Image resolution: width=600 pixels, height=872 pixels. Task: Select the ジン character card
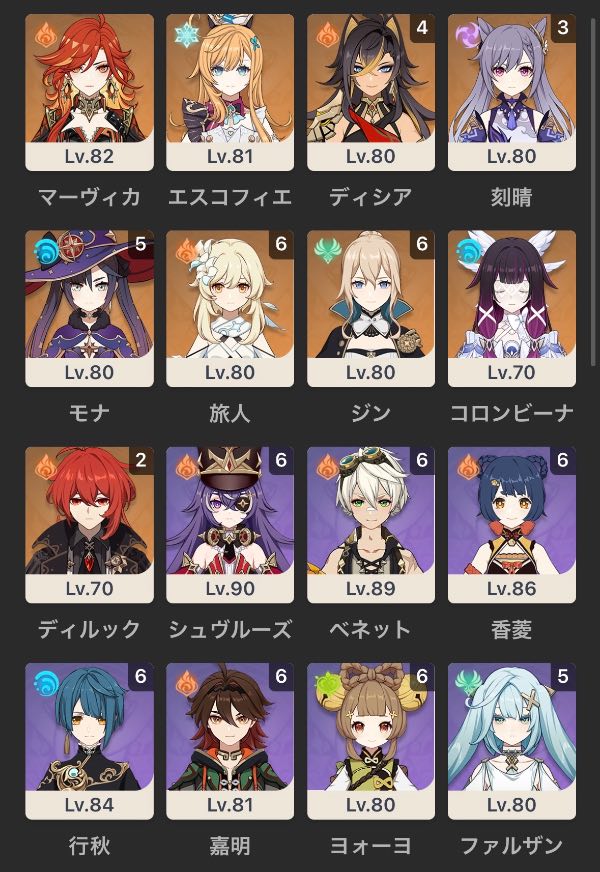[x=371, y=308]
